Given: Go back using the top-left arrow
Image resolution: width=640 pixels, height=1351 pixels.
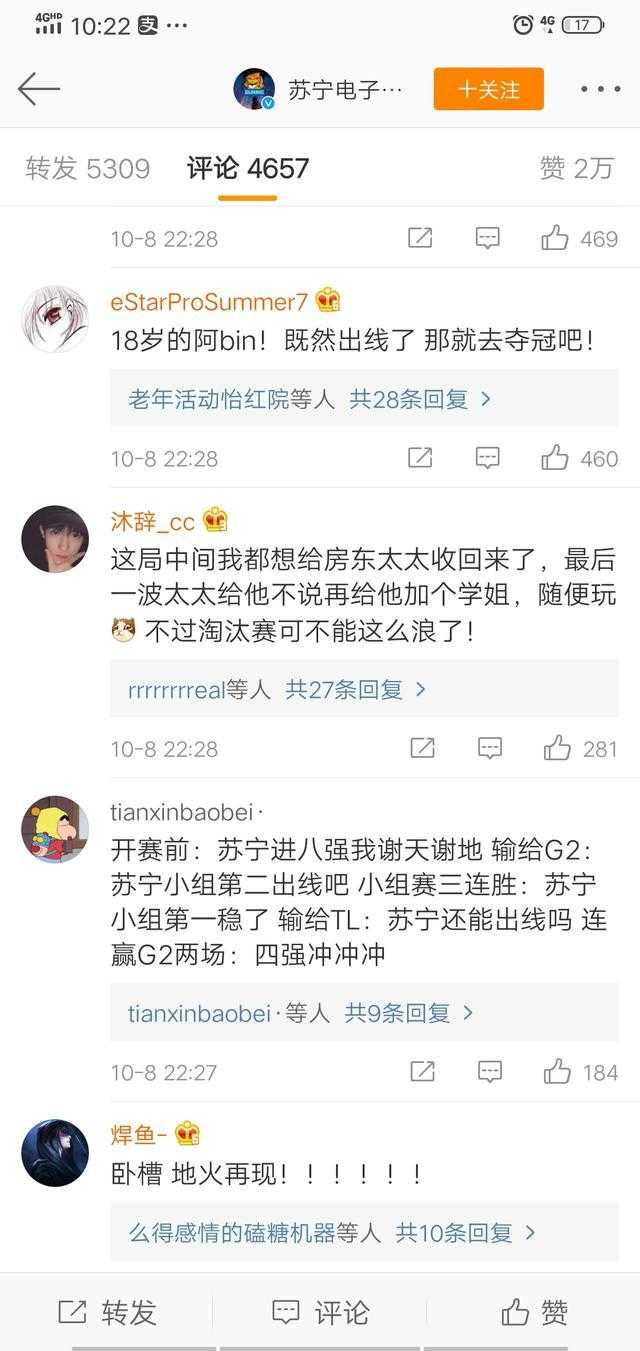Looking at the screenshot, I should coord(38,89).
